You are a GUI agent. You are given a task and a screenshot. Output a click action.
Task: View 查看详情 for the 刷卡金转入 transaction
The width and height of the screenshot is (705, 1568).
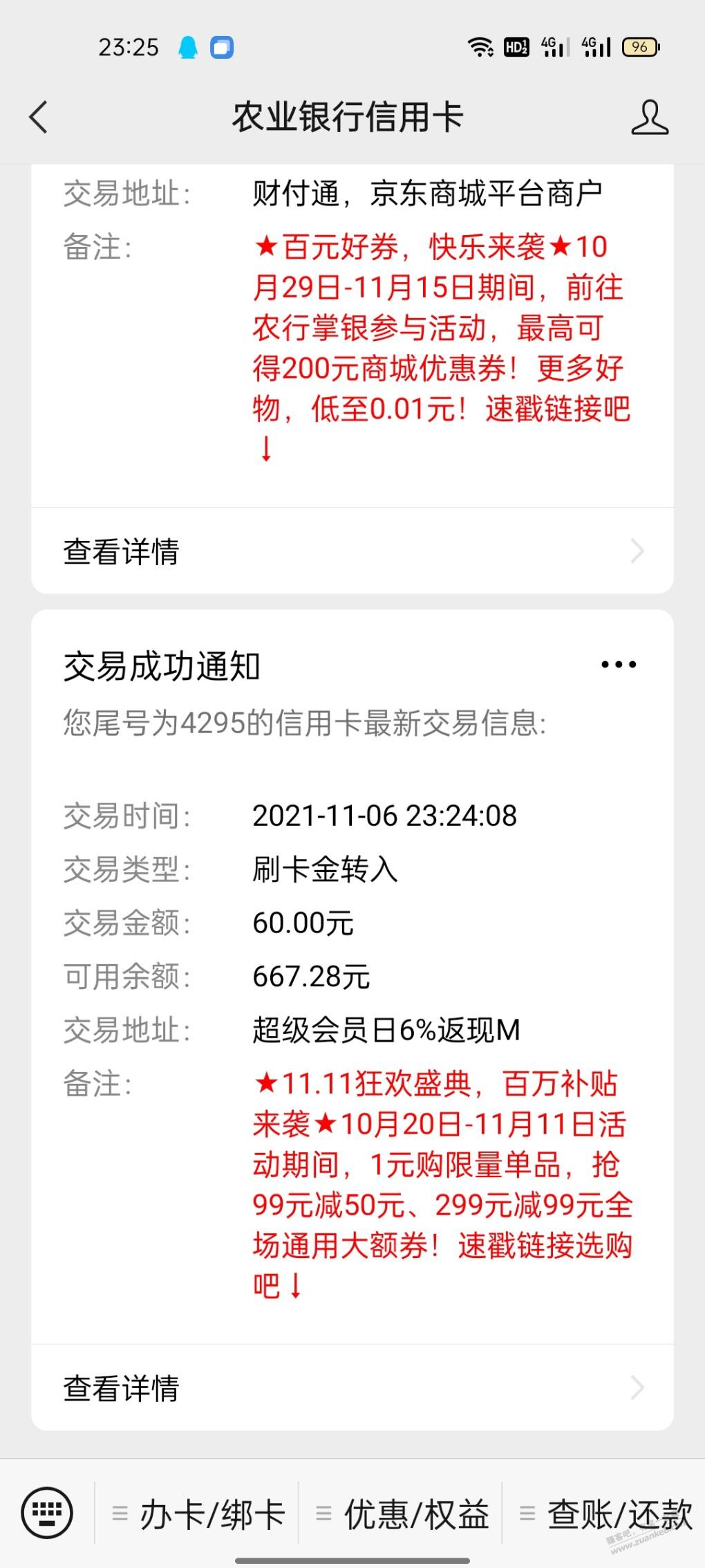click(x=352, y=1387)
